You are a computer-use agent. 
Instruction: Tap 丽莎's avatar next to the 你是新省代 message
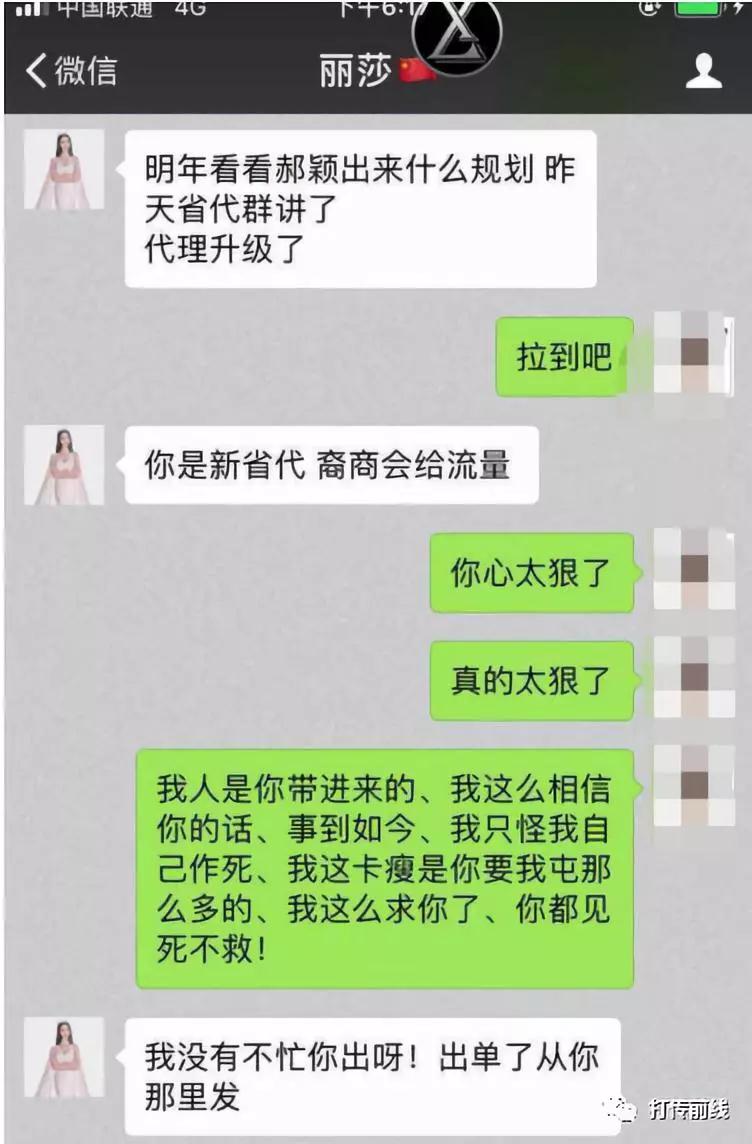click(x=64, y=465)
